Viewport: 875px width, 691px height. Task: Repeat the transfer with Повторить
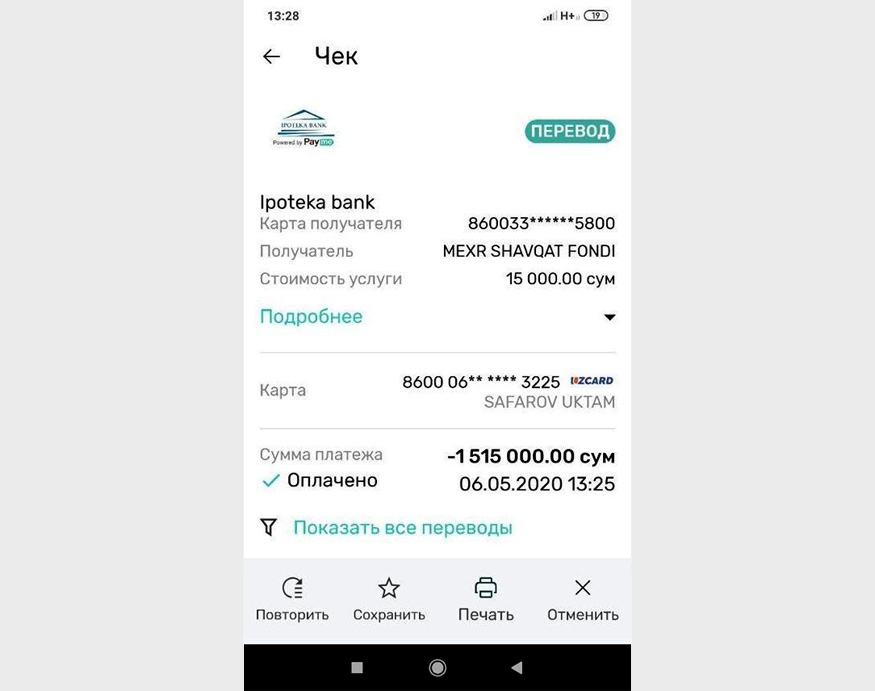[x=292, y=599]
